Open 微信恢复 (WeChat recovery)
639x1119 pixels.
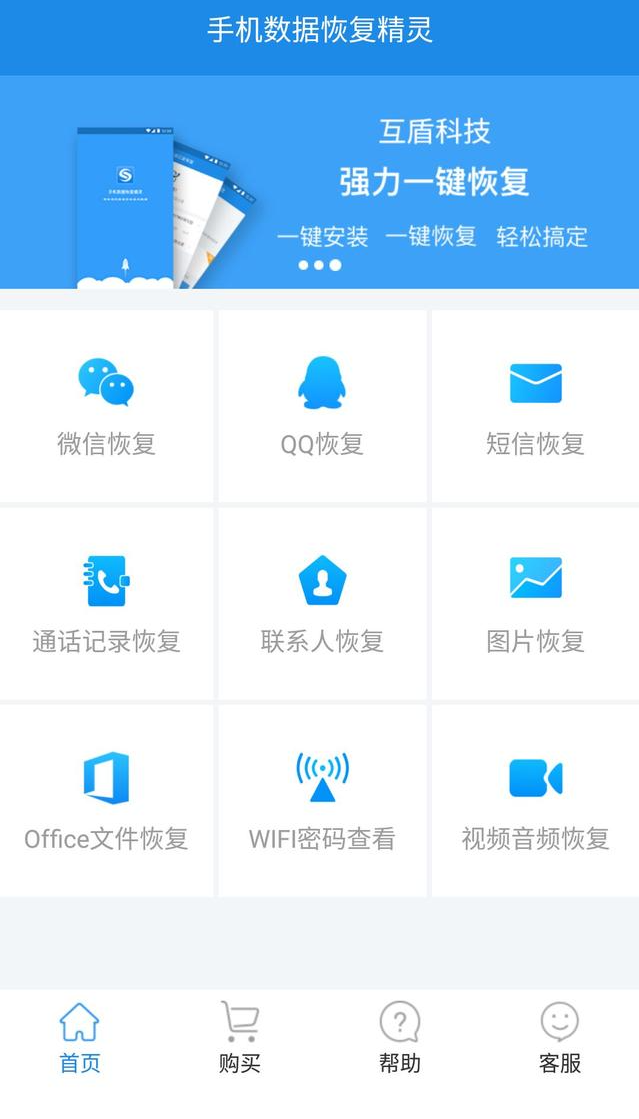point(106,406)
